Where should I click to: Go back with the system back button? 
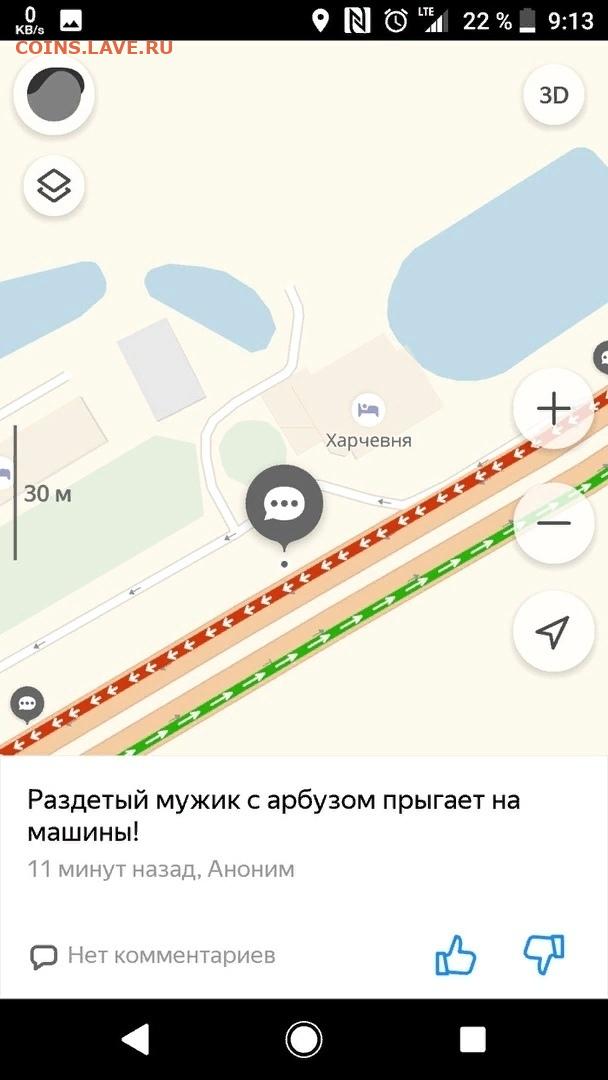pos(136,1039)
